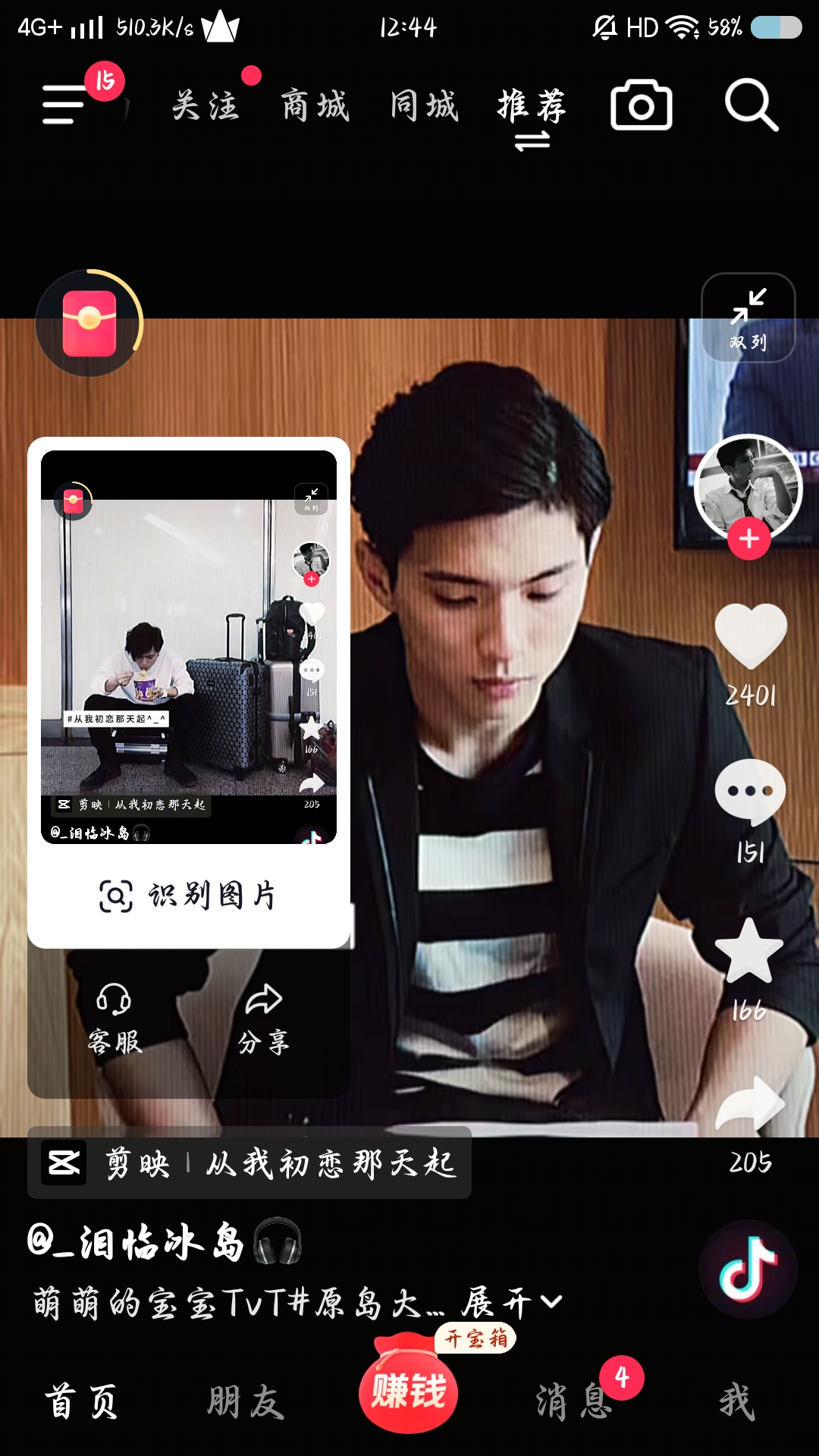Viewport: 819px width, 1456px height.
Task: Switch to 双列 double-column view
Action: pyautogui.click(x=748, y=318)
